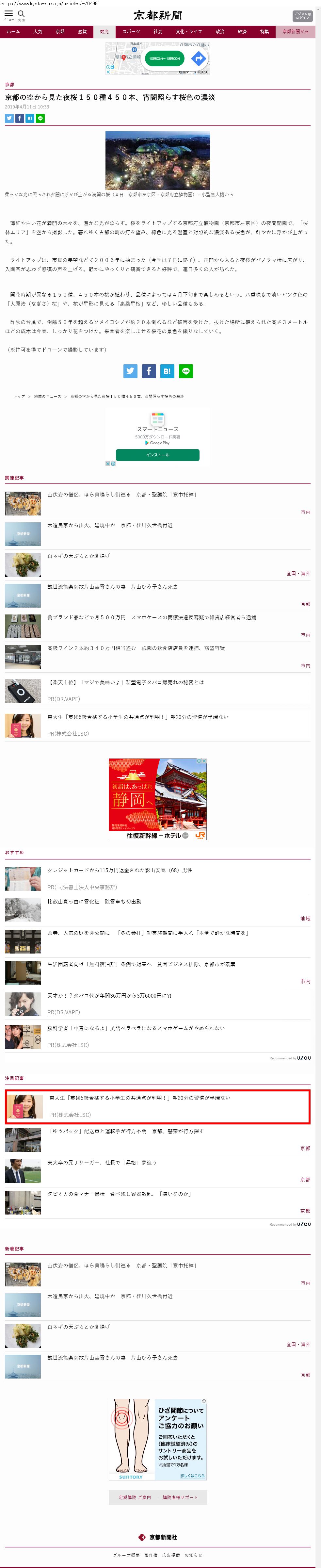Open related article 白ネギの天ぷらとかき揚げ
This screenshot has height=1568, width=321.
pyautogui.click(x=79, y=556)
